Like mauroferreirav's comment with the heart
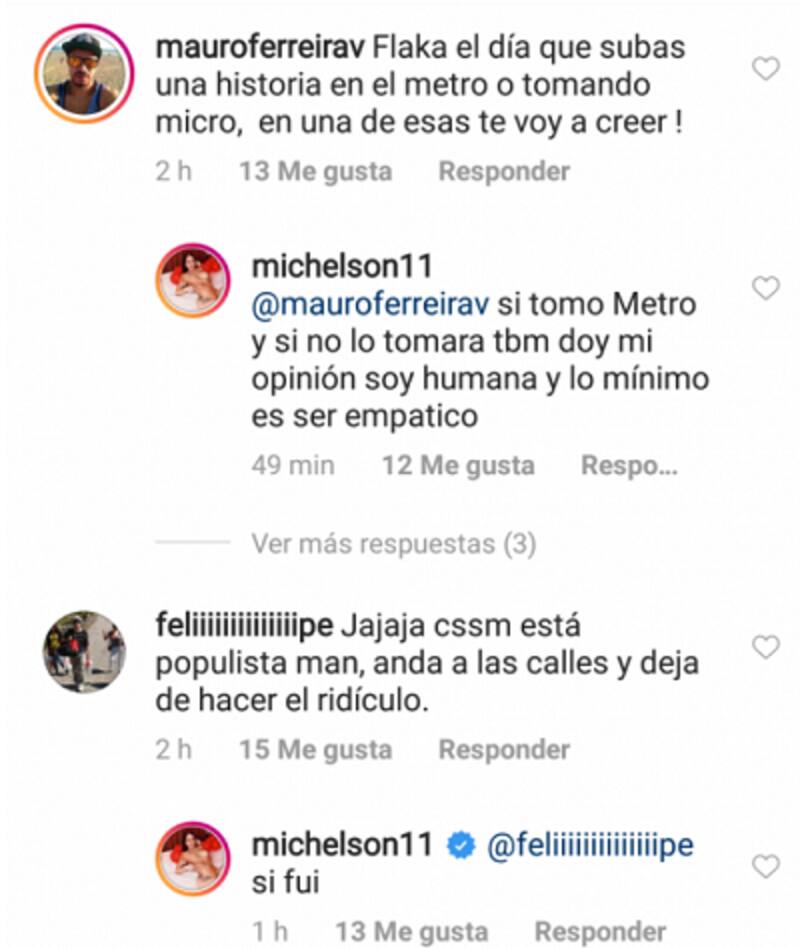 (x=765, y=69)
